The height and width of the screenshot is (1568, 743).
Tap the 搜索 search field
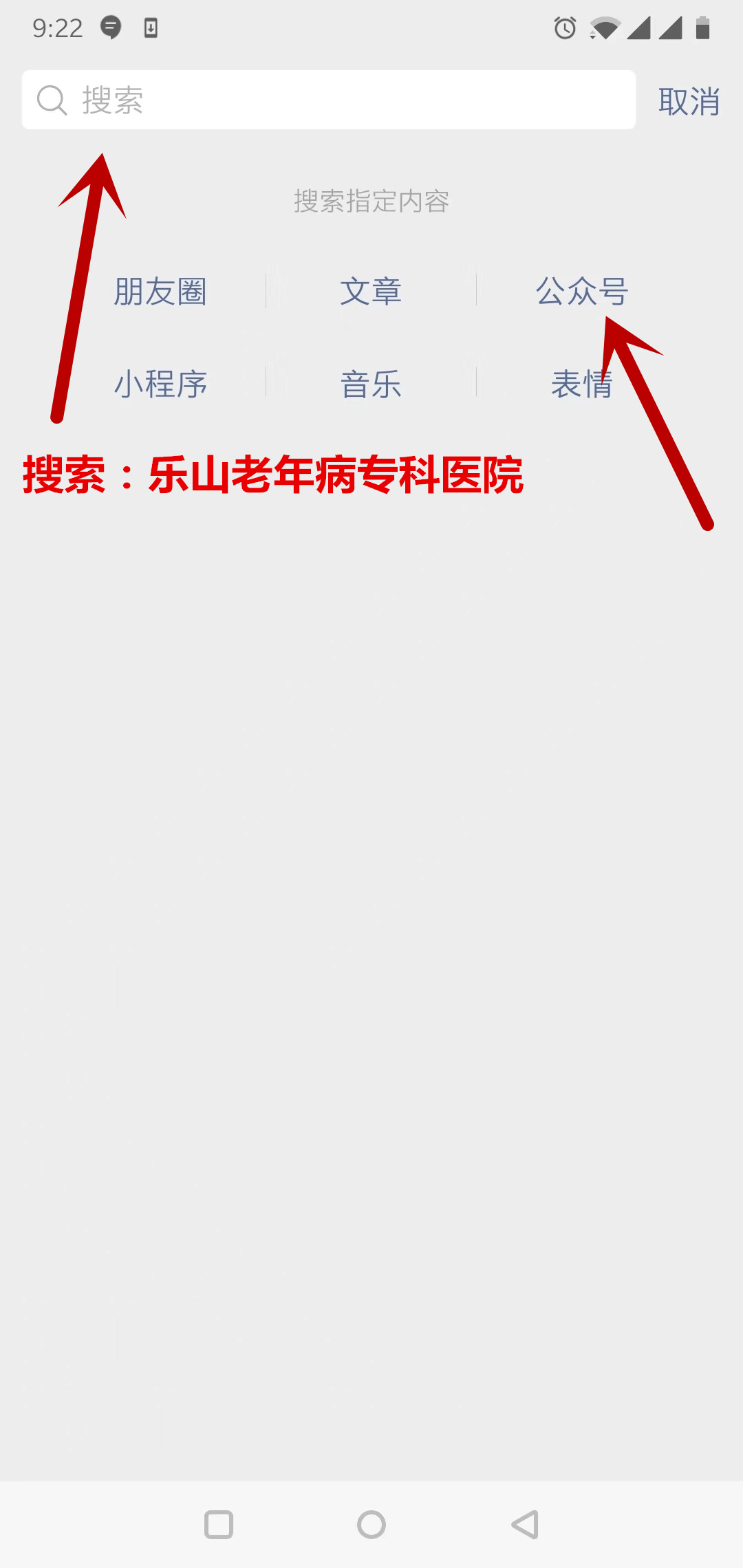[329, 100]
